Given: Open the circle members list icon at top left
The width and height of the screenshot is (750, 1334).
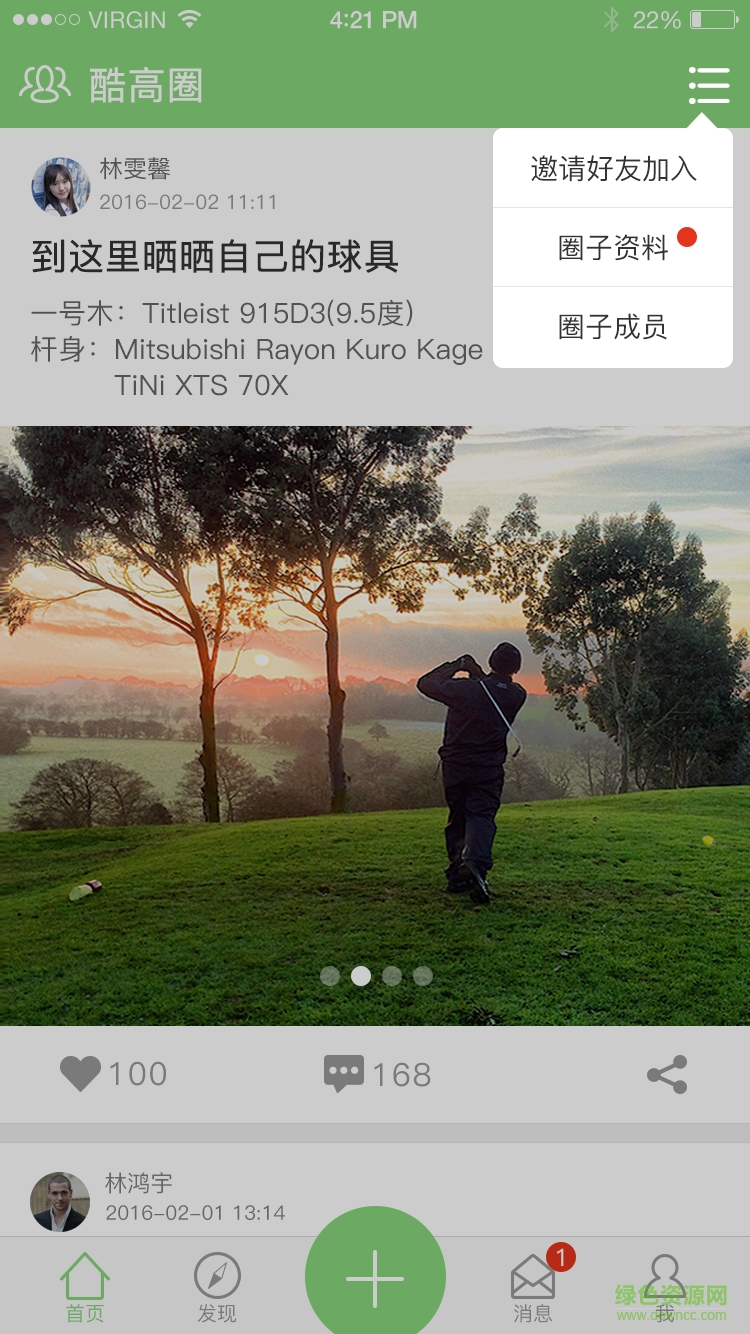Looking at the screenshot, I should pos(46,86).
